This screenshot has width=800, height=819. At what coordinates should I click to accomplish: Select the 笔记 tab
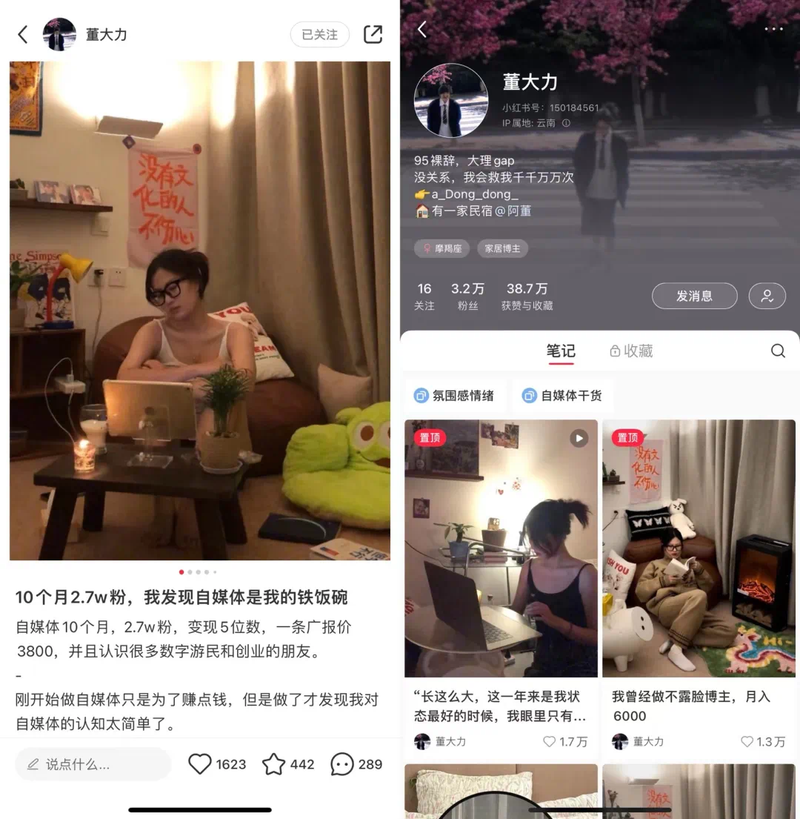click(x=561, y=351)
